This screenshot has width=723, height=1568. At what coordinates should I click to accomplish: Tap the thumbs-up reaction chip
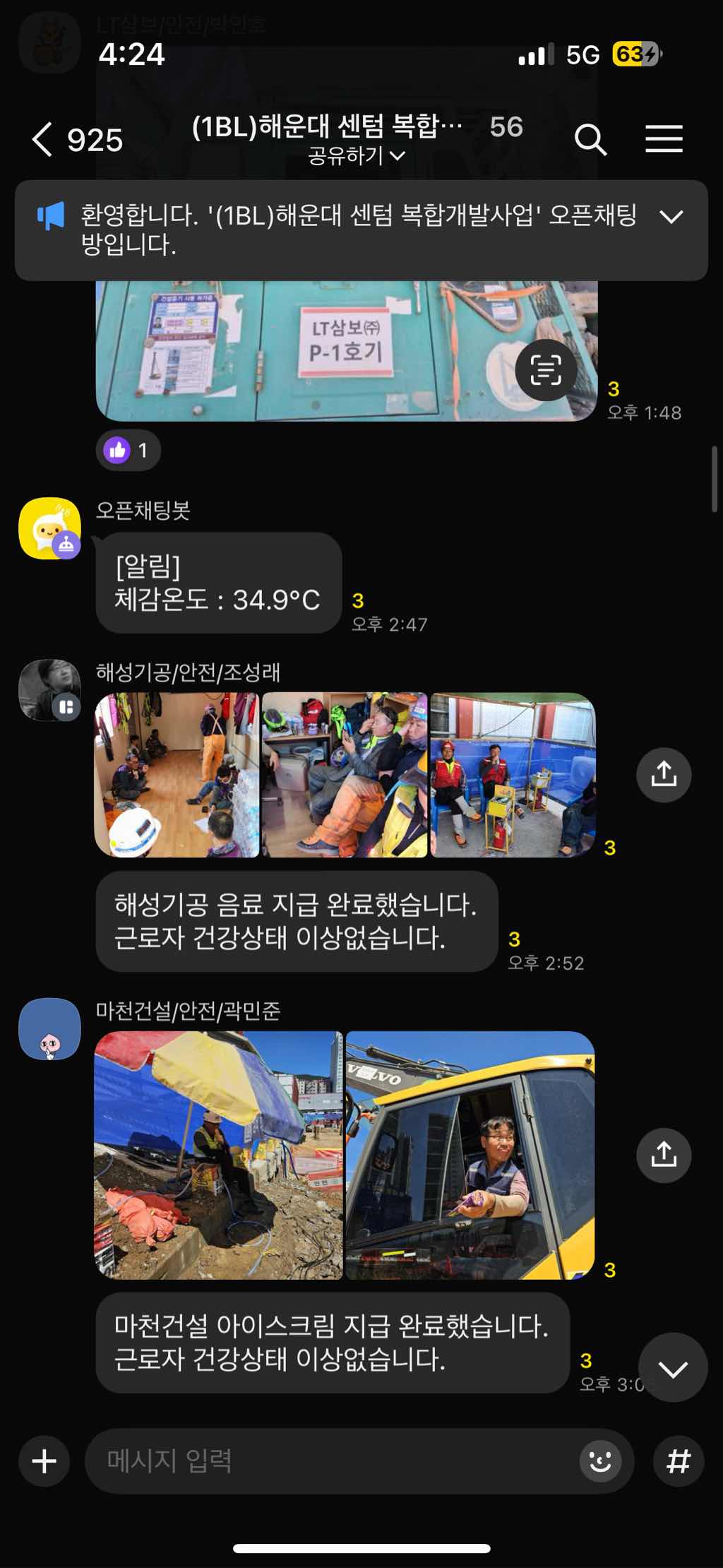(128, 450)
